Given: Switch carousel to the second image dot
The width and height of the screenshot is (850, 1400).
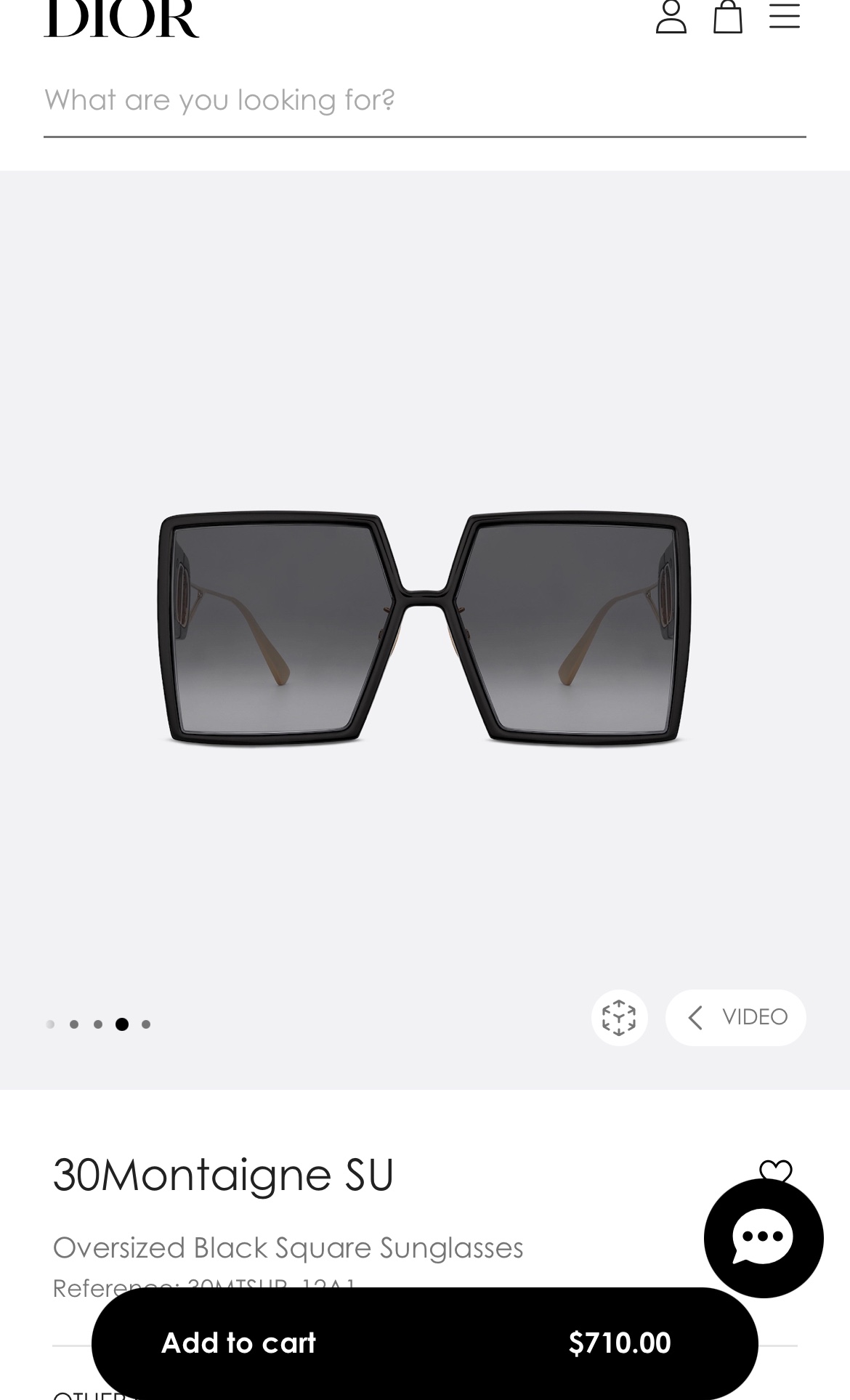Looking at the screenshot, I should pyautogui.click(x=74, y=1024).
